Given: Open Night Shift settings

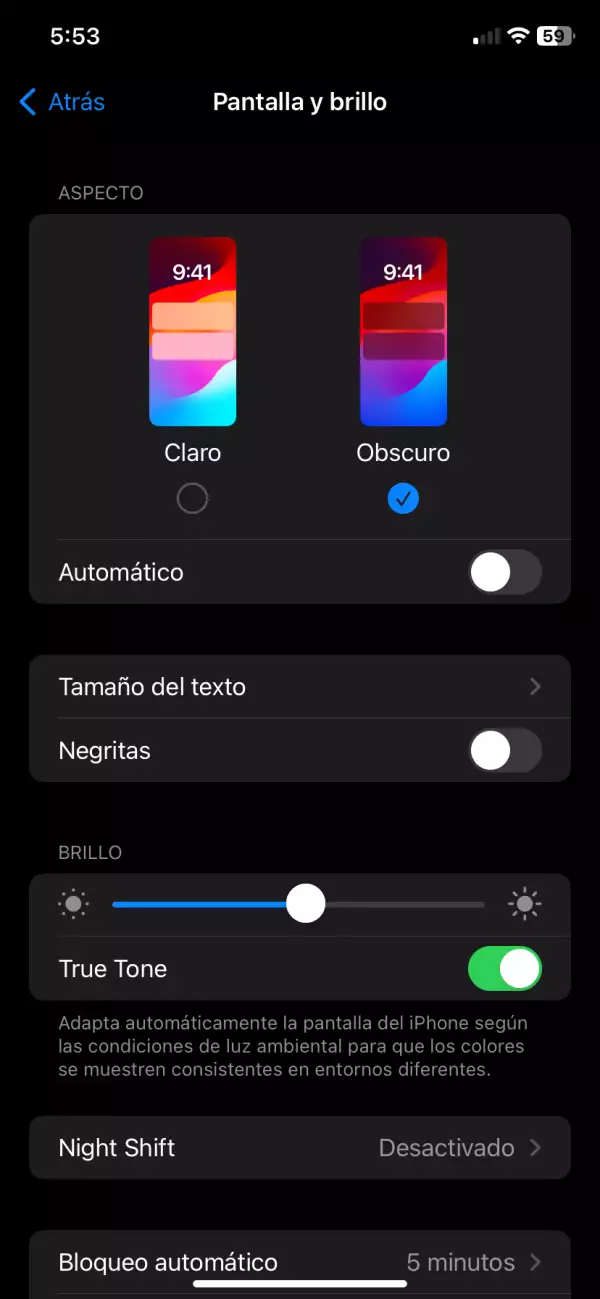Looking at the screenshot, I should coord(300,1148).
